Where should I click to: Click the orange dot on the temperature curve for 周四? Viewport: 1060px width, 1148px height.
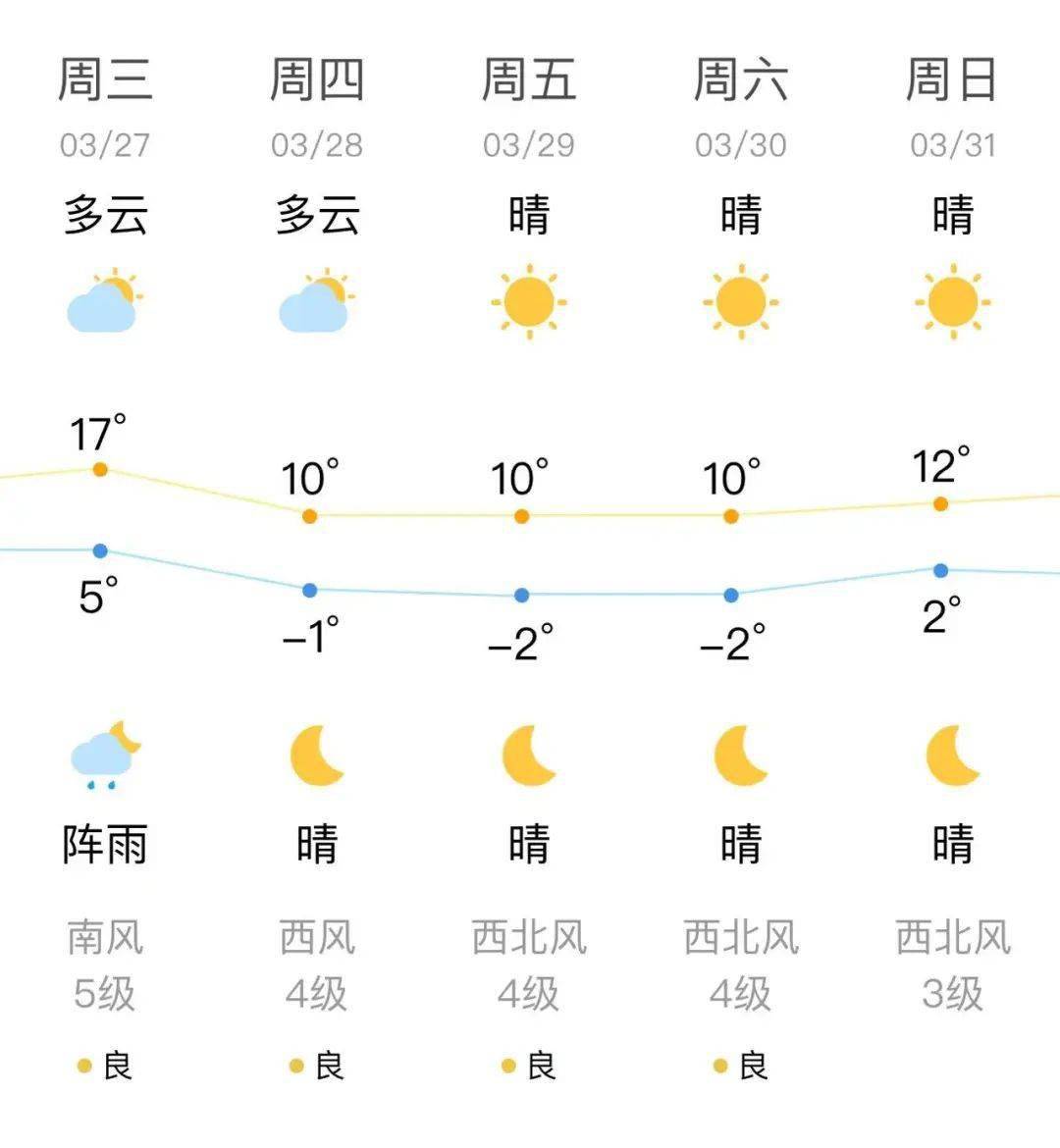310,514
